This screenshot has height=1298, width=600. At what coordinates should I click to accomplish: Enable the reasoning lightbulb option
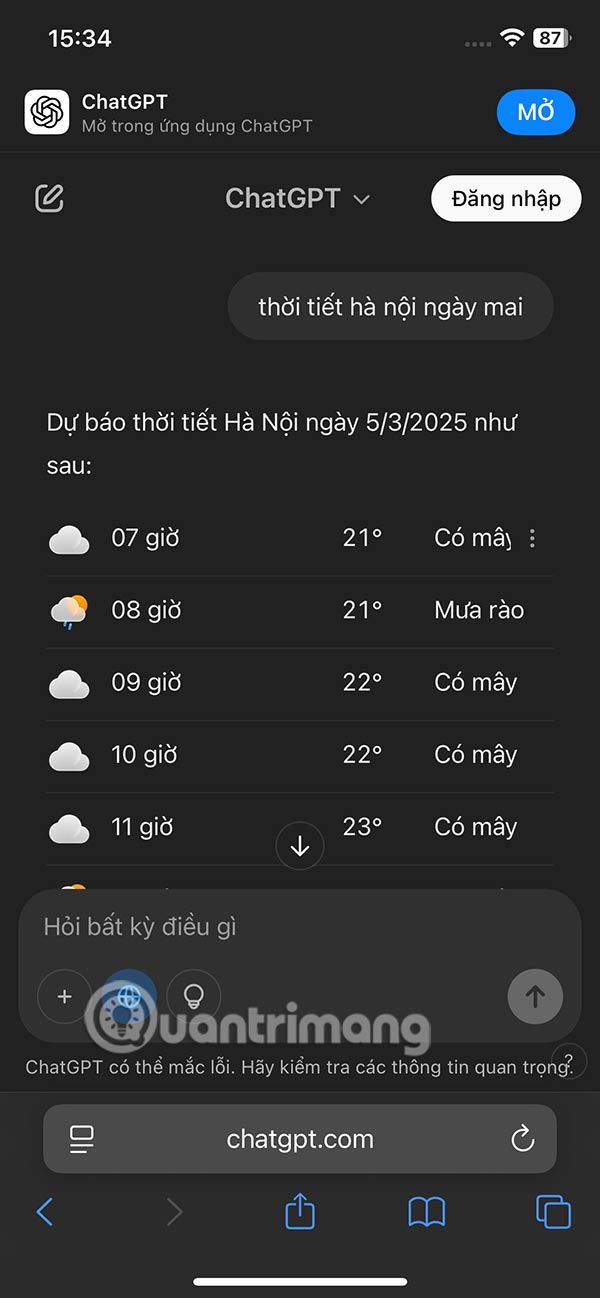pos(194,996)
